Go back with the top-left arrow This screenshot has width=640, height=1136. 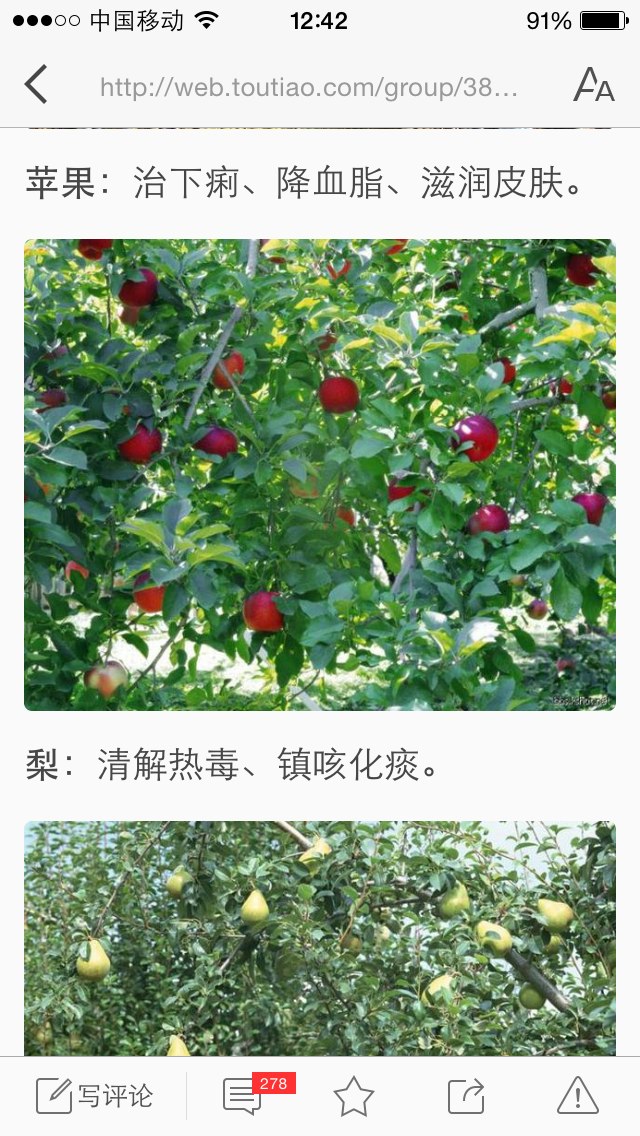pos(36,85)
